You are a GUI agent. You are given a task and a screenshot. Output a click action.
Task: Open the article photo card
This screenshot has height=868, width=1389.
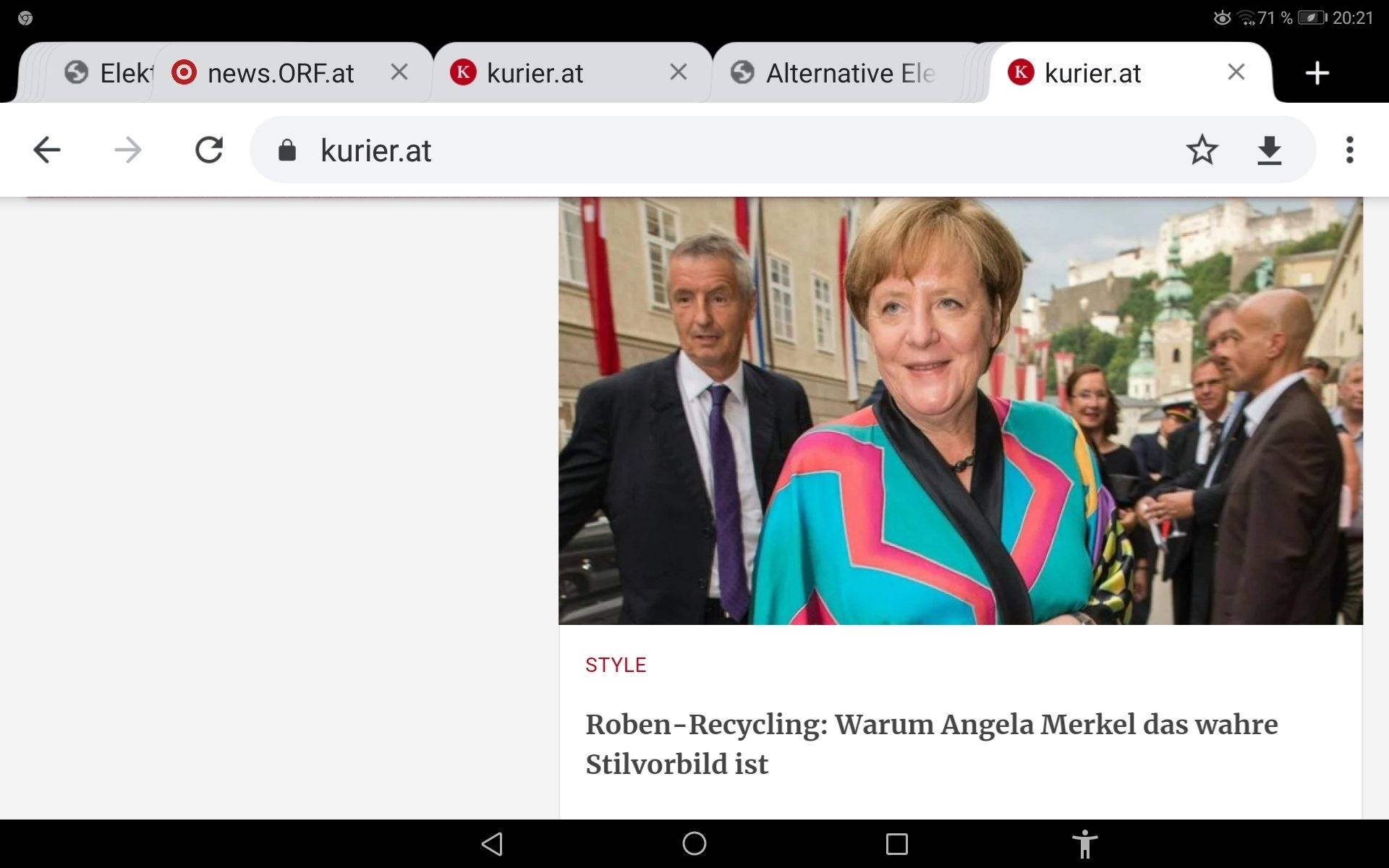(960, 411)
